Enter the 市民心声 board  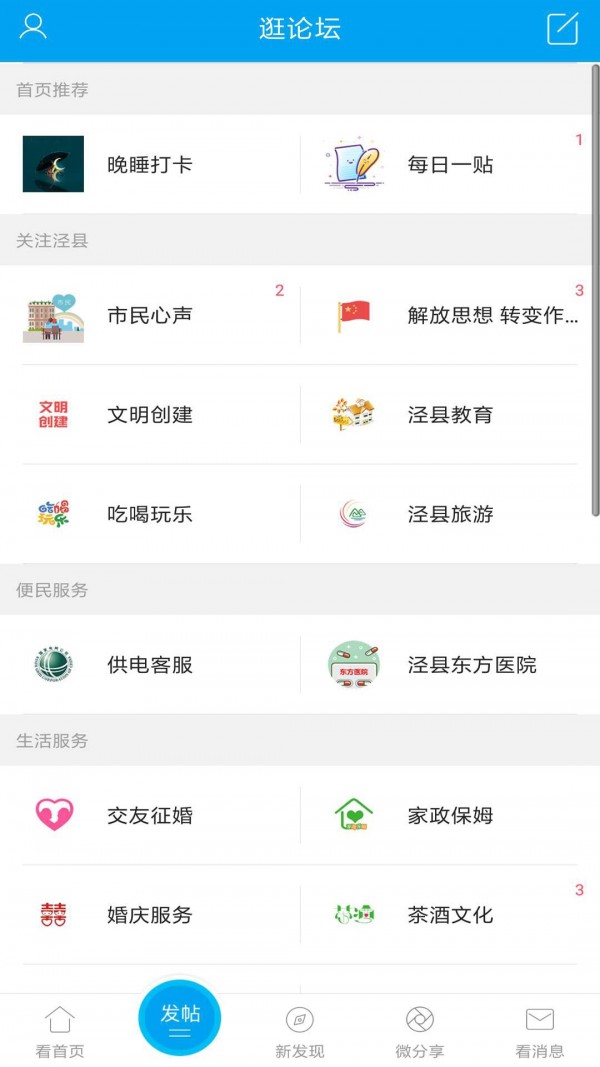click(150, 316)
